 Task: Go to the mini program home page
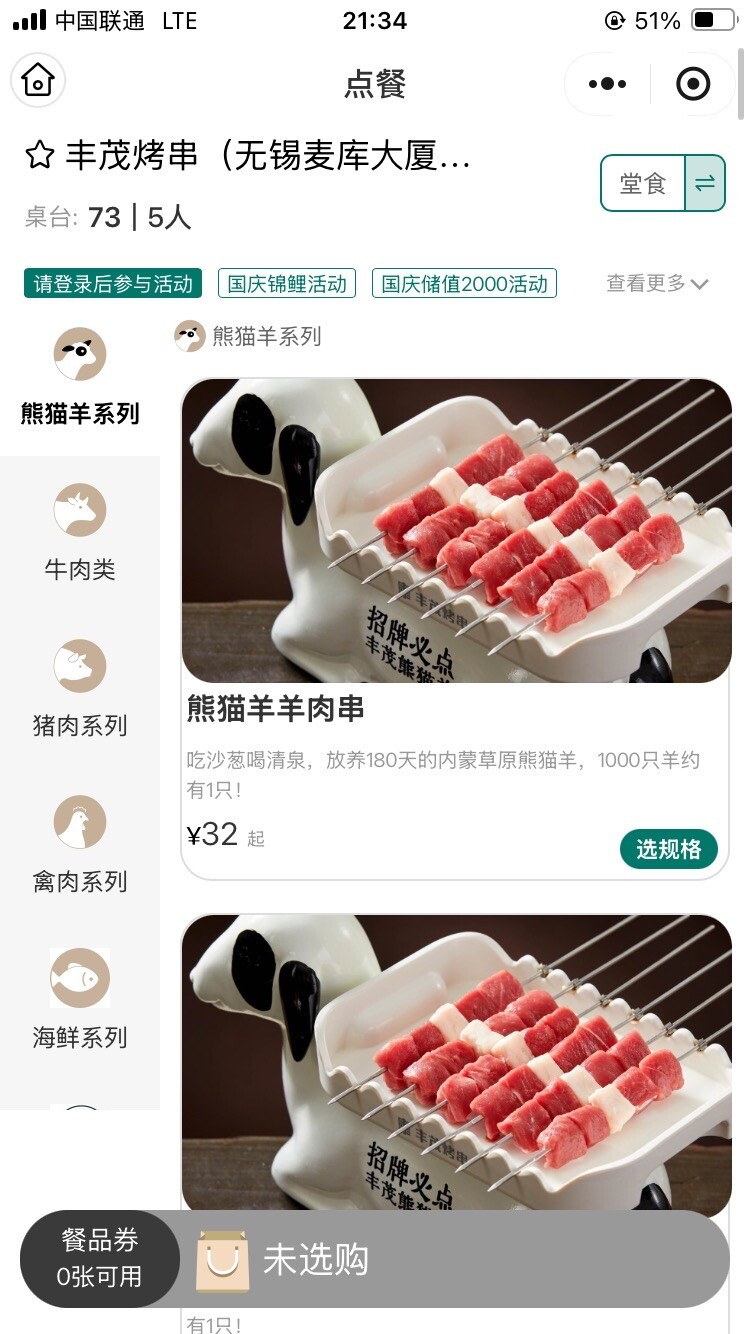click(38, 80)
